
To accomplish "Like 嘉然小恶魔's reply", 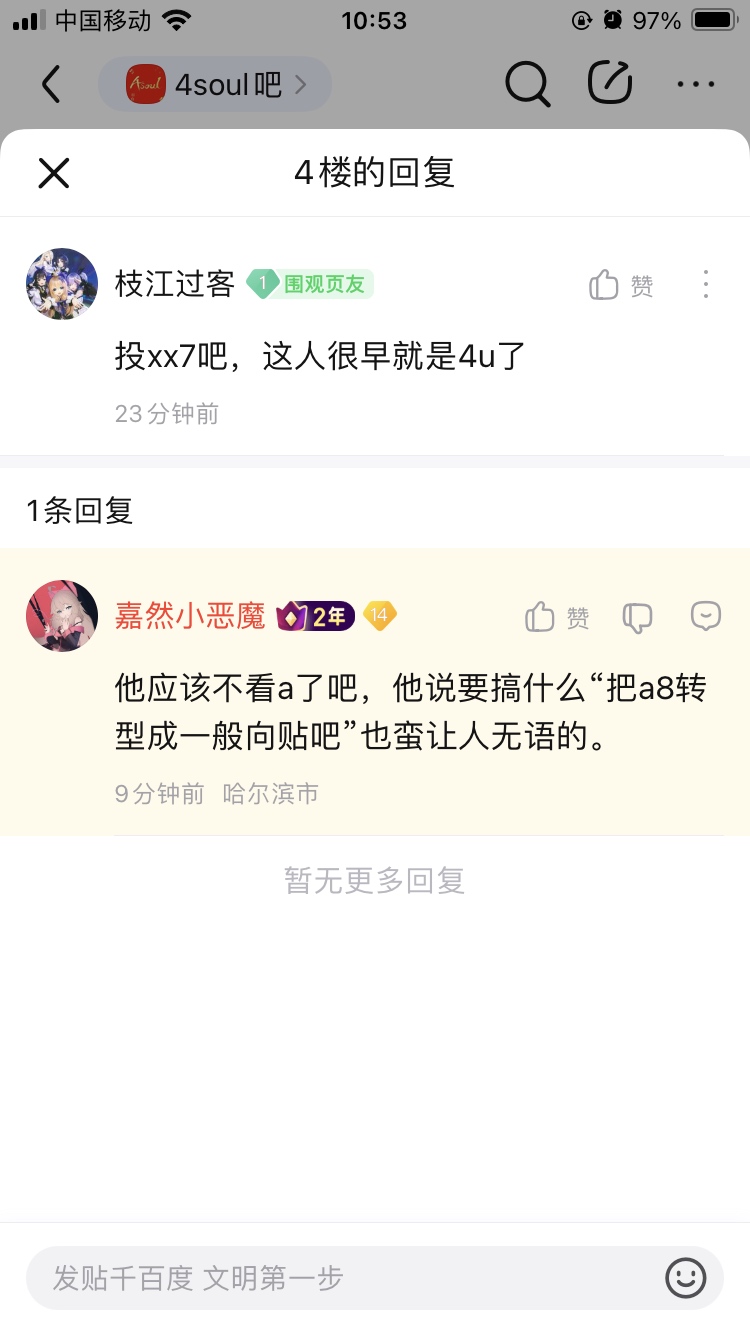I will (556, 617).
